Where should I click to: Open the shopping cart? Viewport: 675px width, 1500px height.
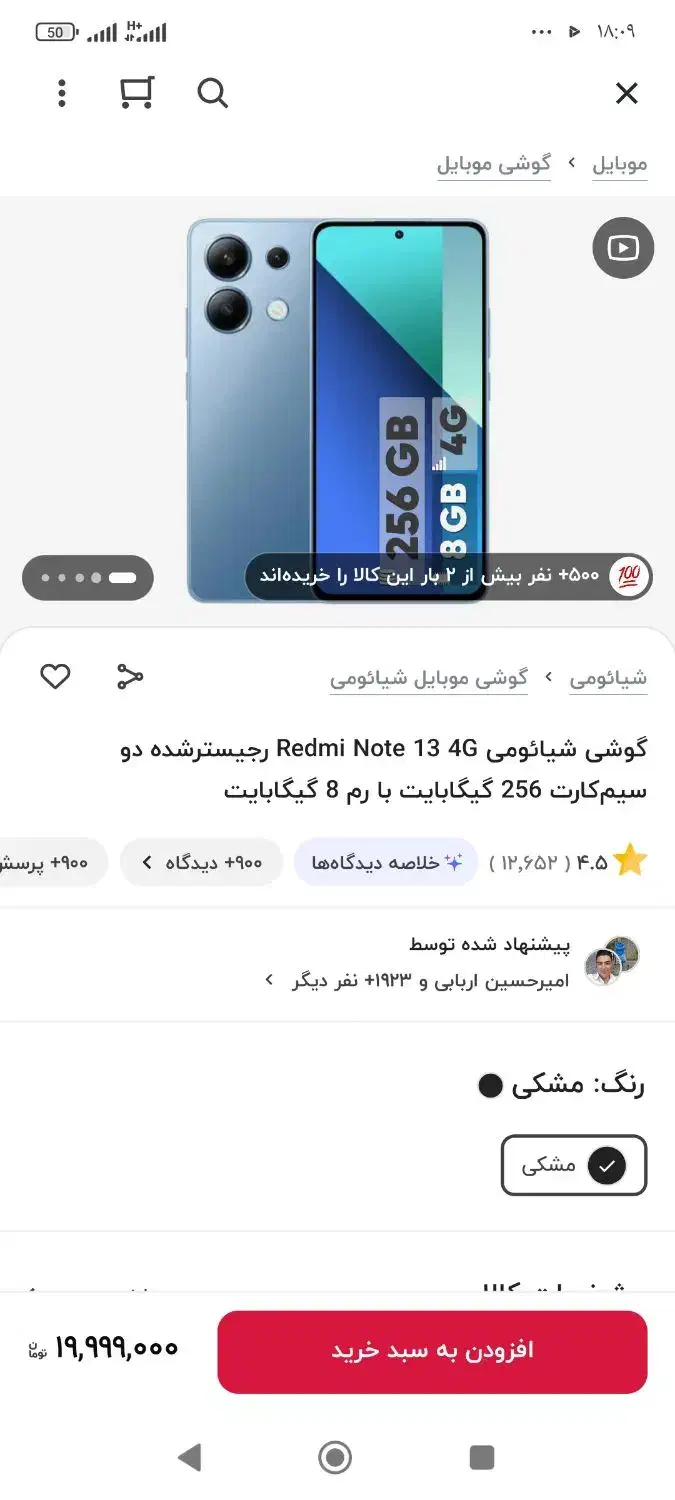pos(137,93)
